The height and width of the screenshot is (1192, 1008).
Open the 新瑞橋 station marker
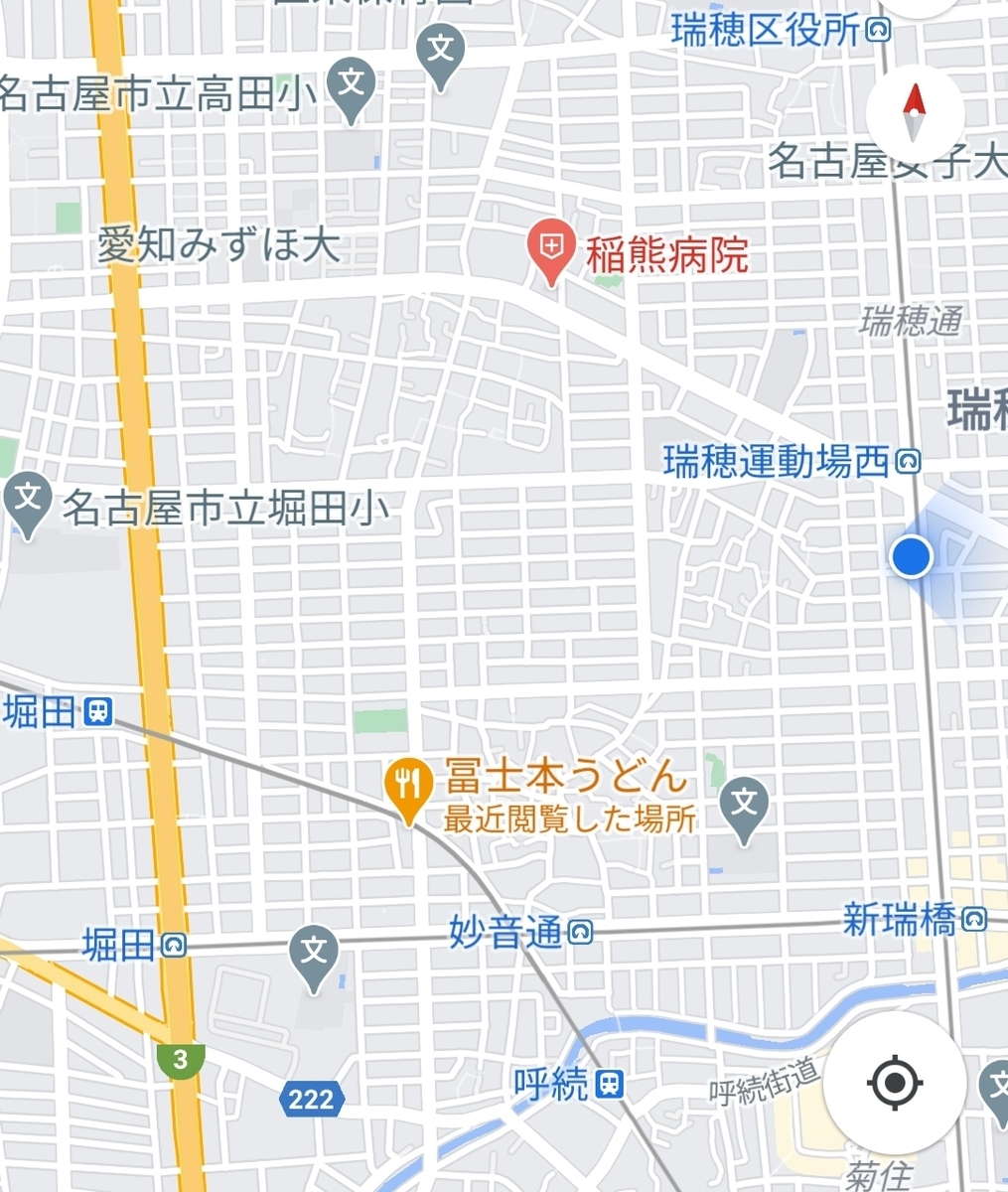tap(975, 920)
